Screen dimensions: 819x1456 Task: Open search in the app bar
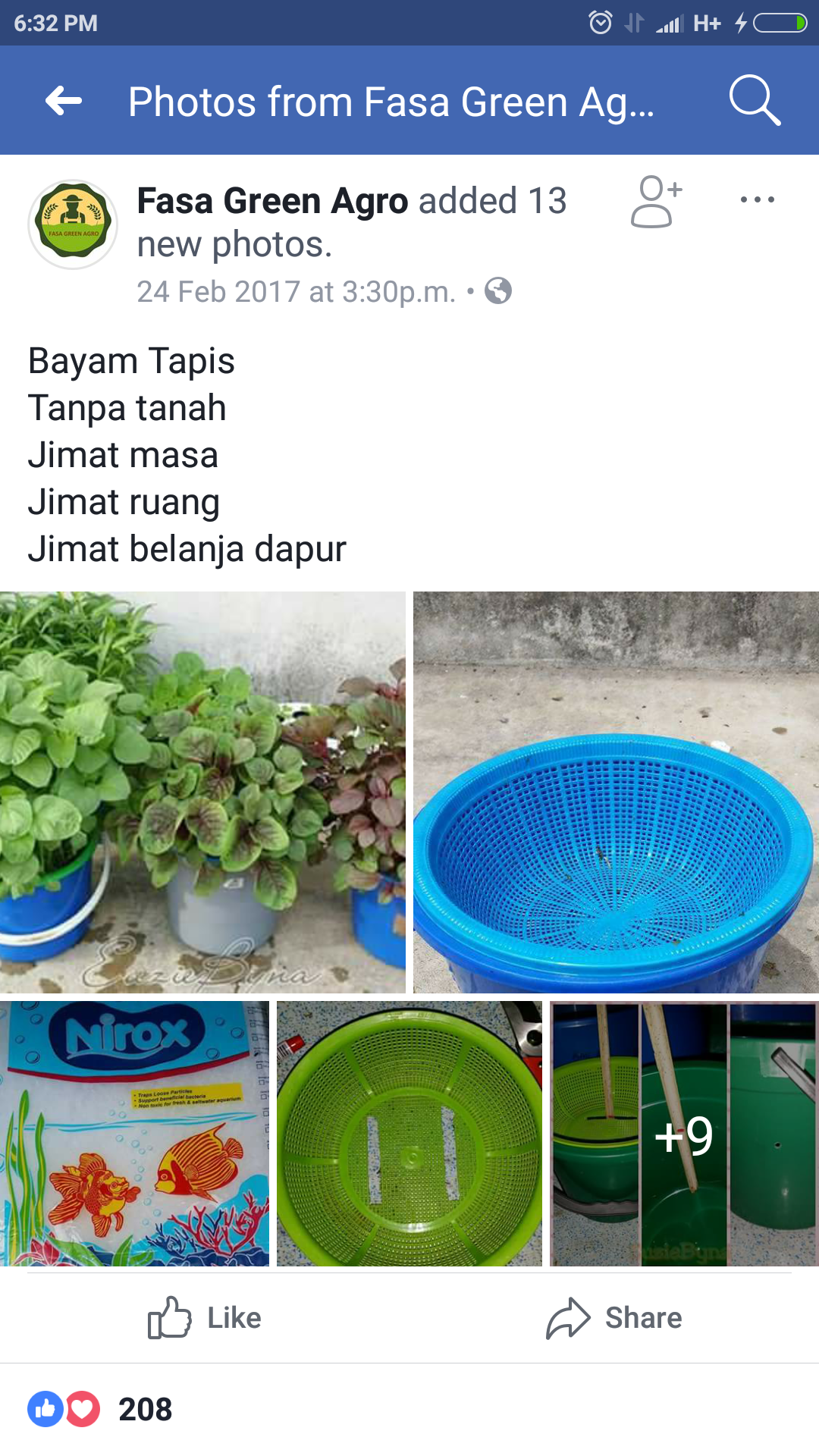pos(754,101)
